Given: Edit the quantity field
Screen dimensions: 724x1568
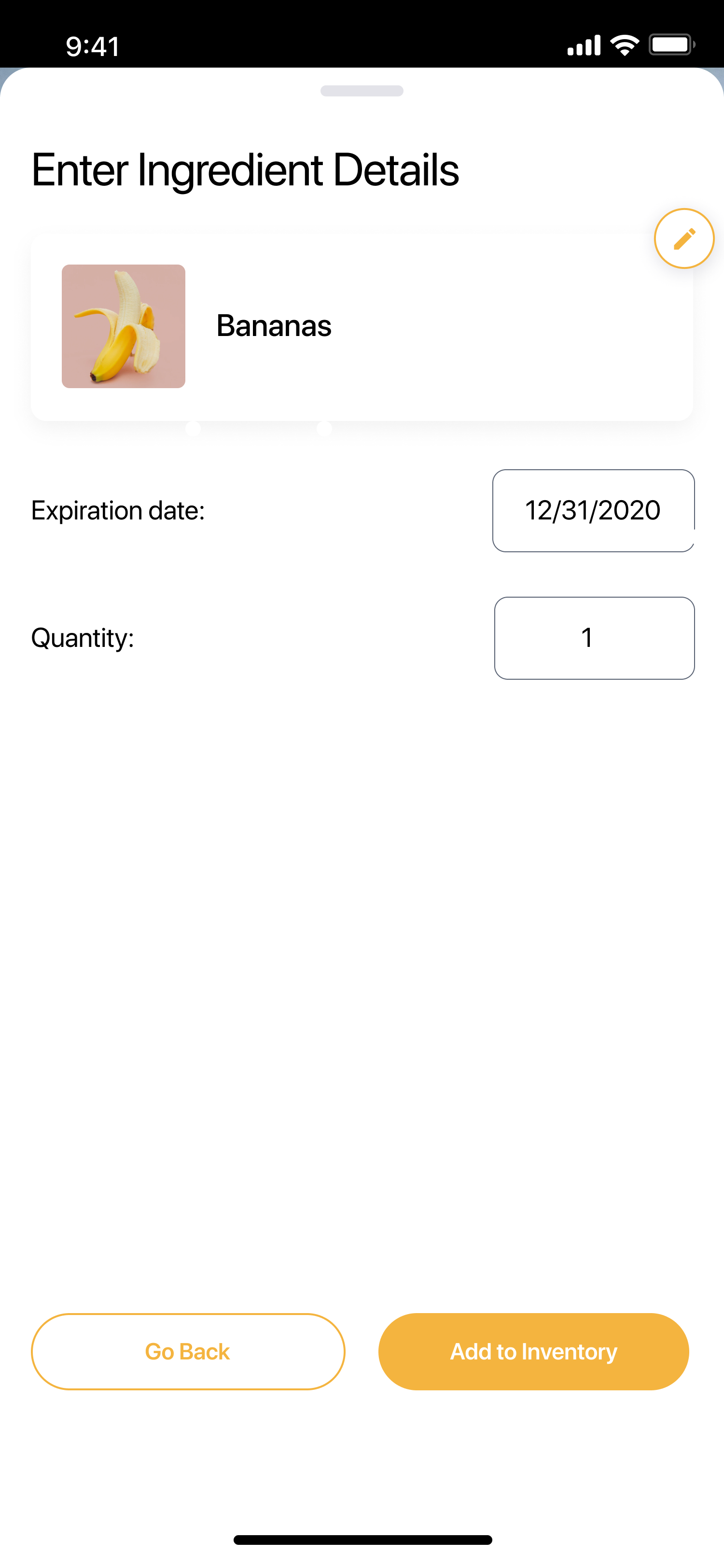Looking at the screenshot, I should 595,638.
